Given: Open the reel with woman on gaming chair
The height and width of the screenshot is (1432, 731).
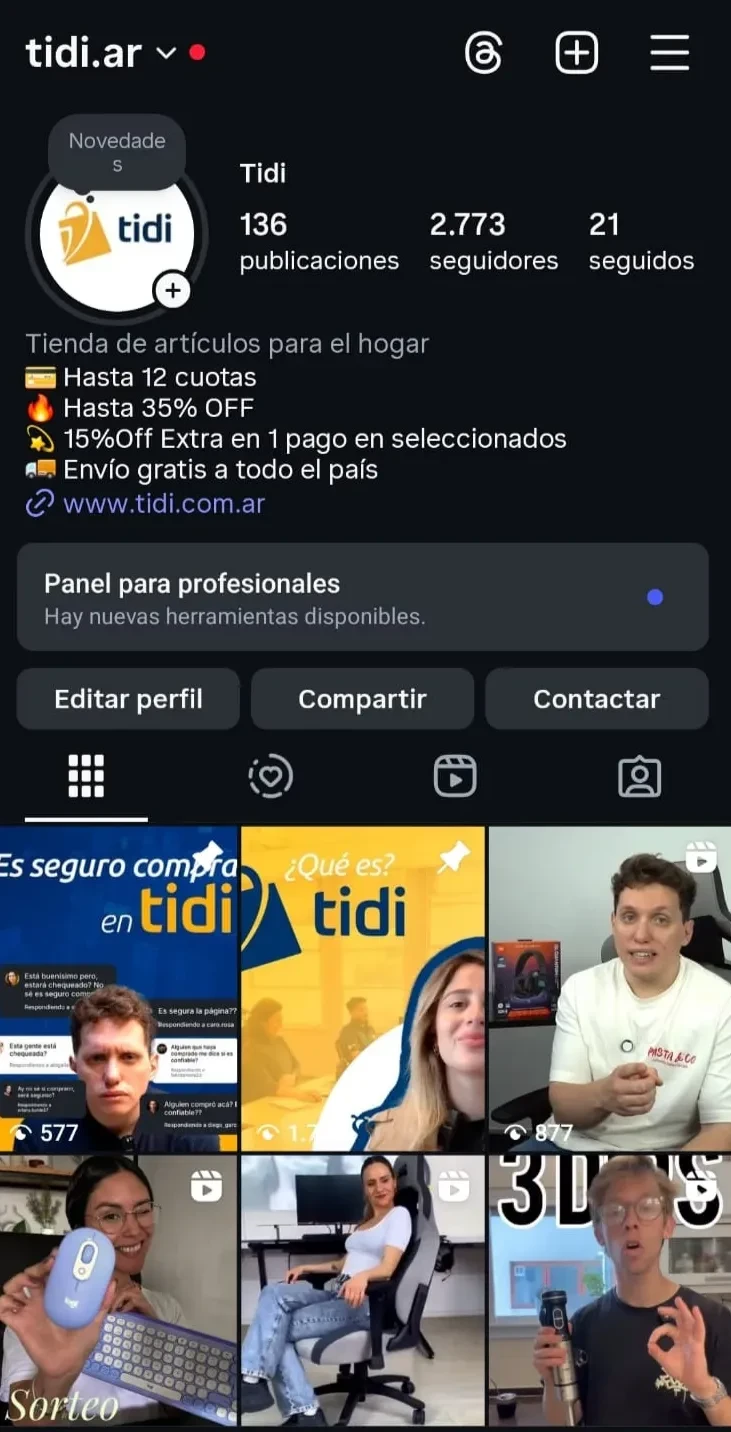Looking at the screenshot, I should pos(362,1290).
